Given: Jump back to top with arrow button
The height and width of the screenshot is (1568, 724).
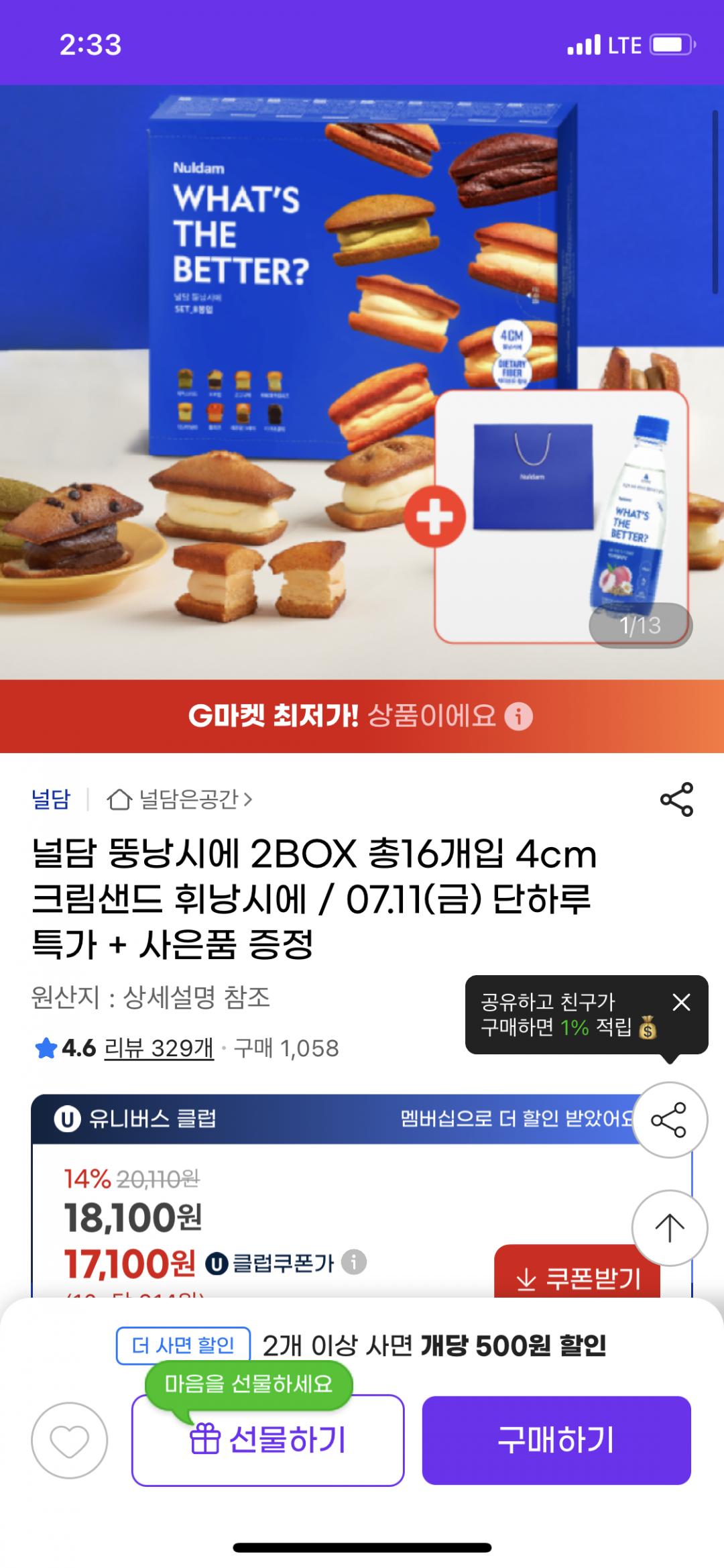Looking at the screenshot, I should [x=669, y=1228].
